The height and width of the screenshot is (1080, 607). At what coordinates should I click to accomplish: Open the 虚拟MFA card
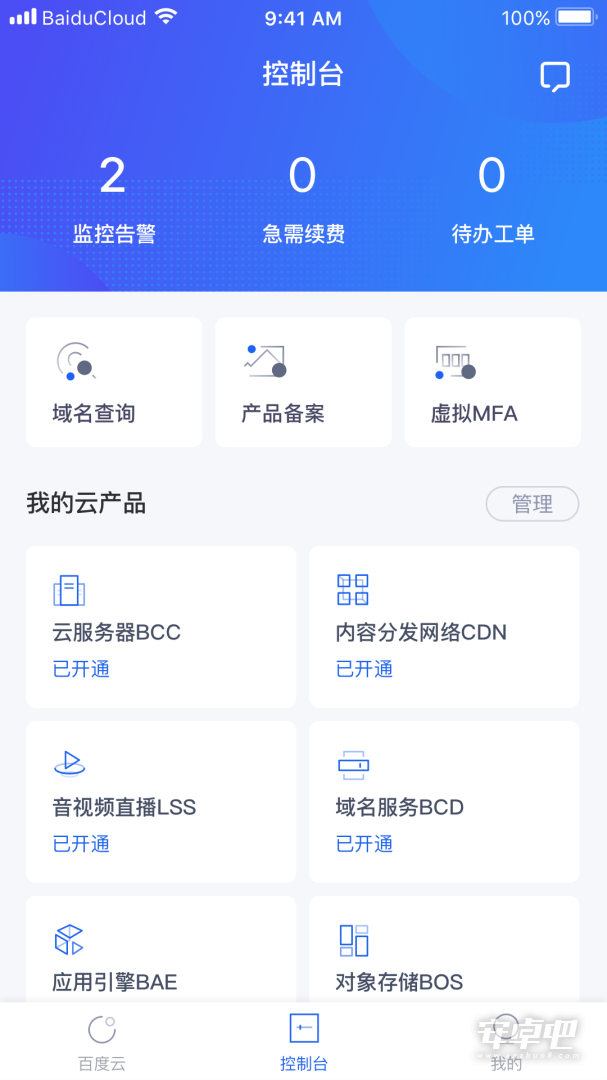[x=493, y=382]
